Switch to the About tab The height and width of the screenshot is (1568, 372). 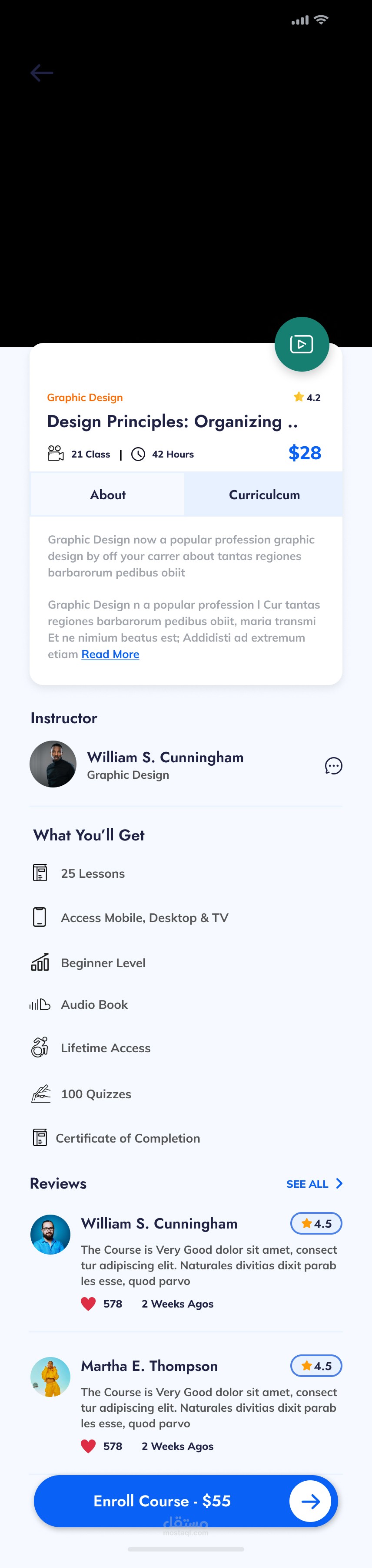[108, 495]
